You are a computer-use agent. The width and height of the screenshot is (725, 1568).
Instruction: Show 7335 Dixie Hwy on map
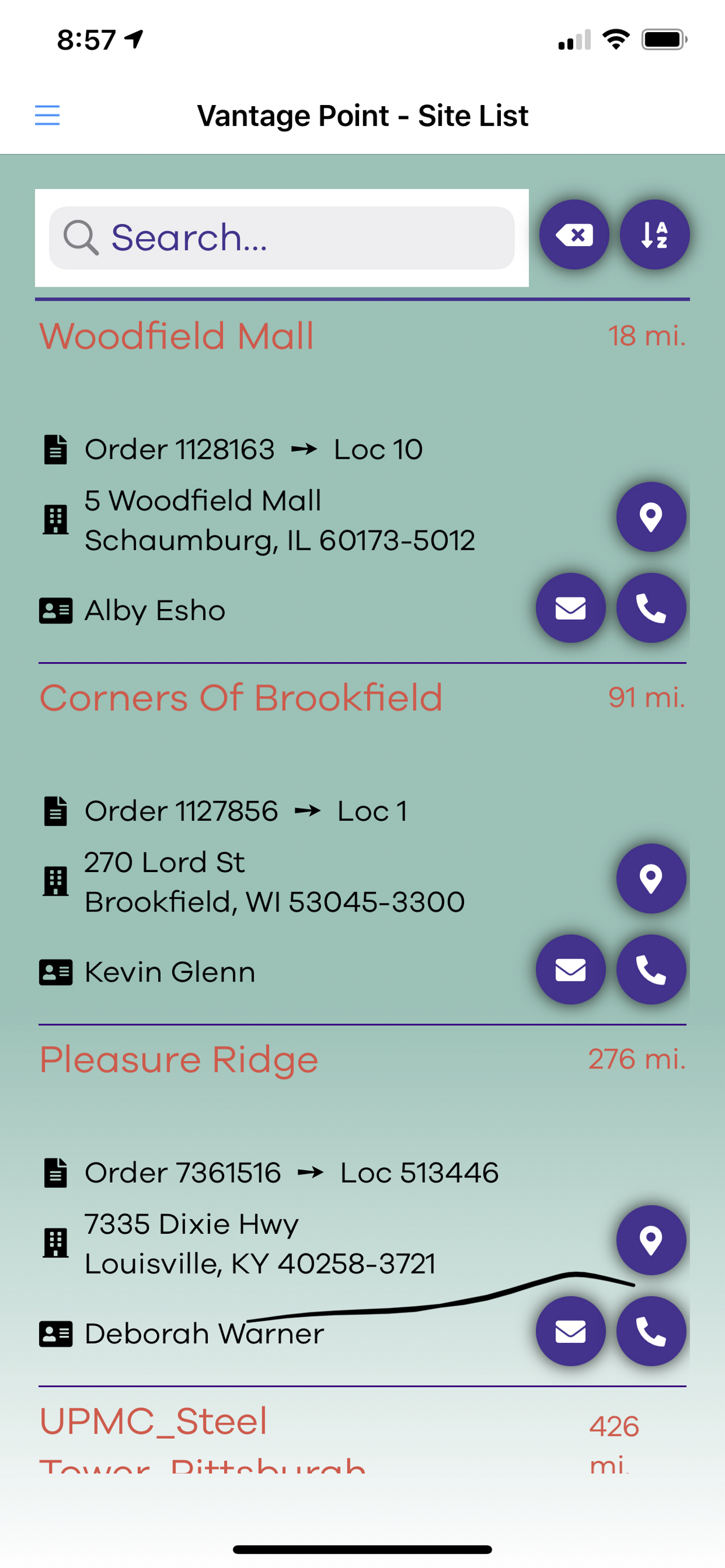click(x=650, y=1240)
